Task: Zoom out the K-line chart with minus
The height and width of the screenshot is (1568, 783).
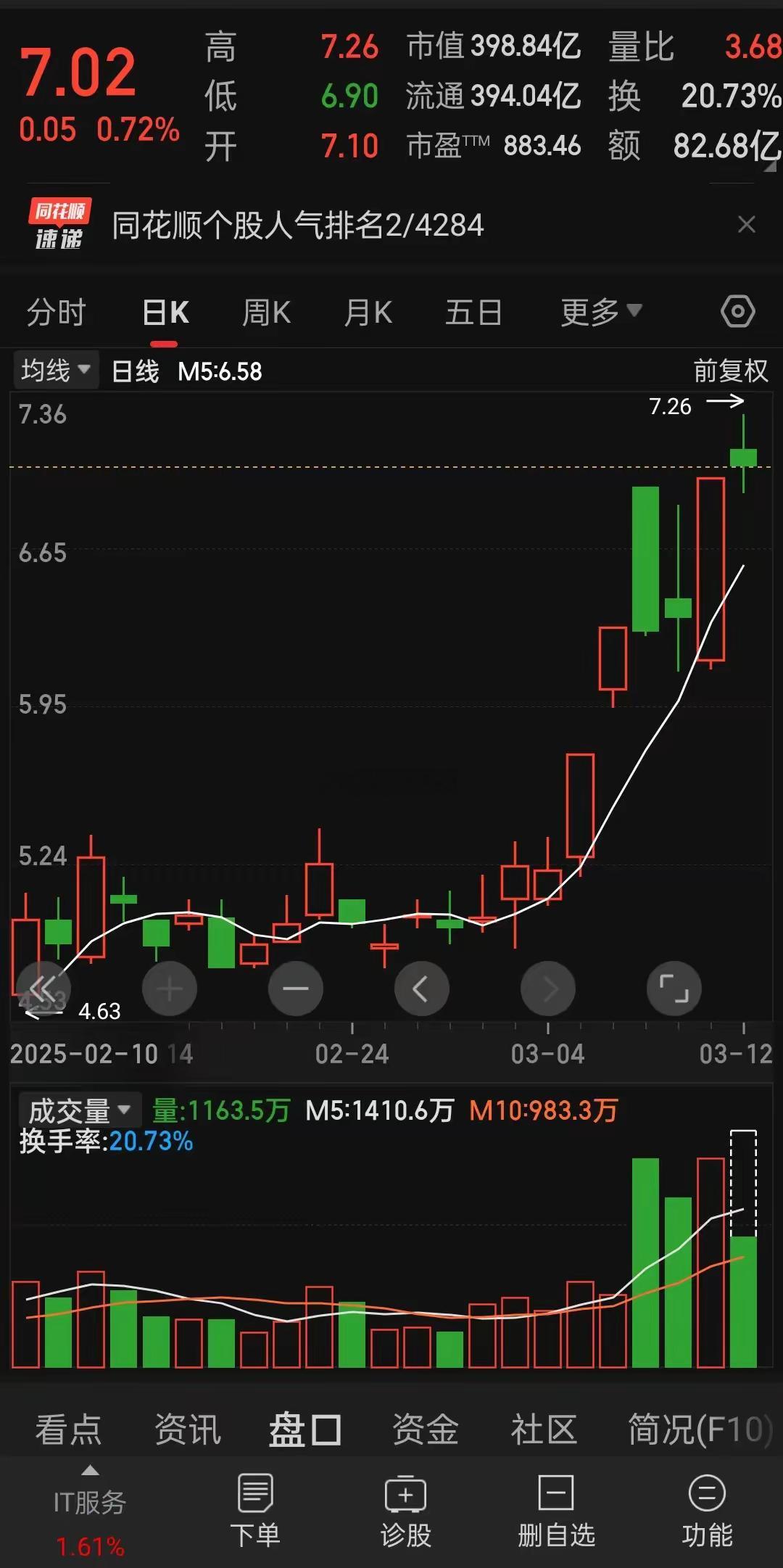Action: (295, 989)
